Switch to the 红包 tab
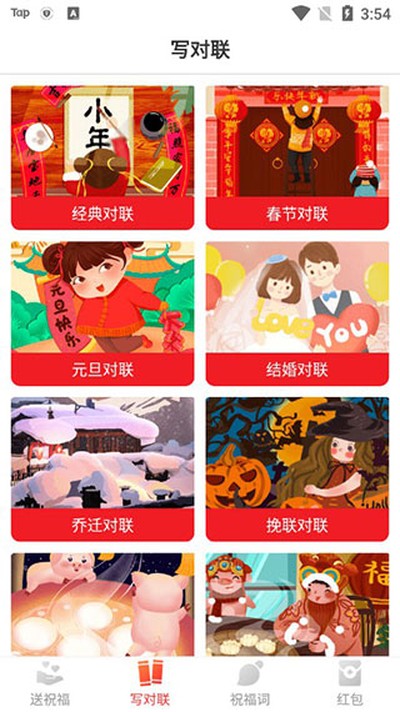This screenshot has height=712, width=400. pos(350,684)
